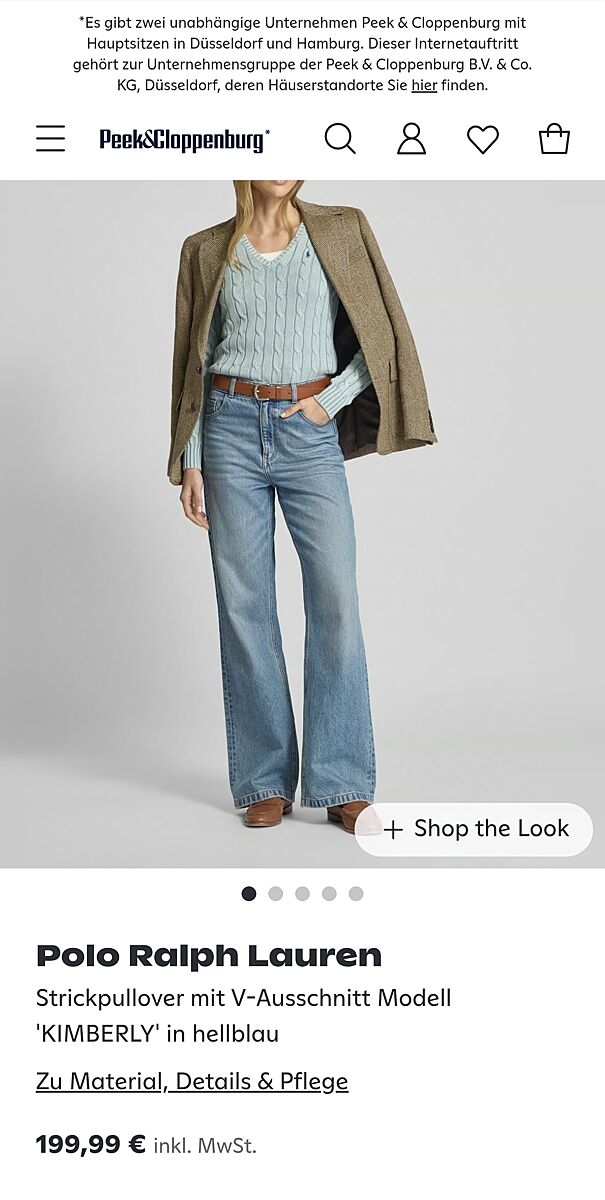
Task: Jump to the second image indicator dot
Action: [x=276, y=894]
